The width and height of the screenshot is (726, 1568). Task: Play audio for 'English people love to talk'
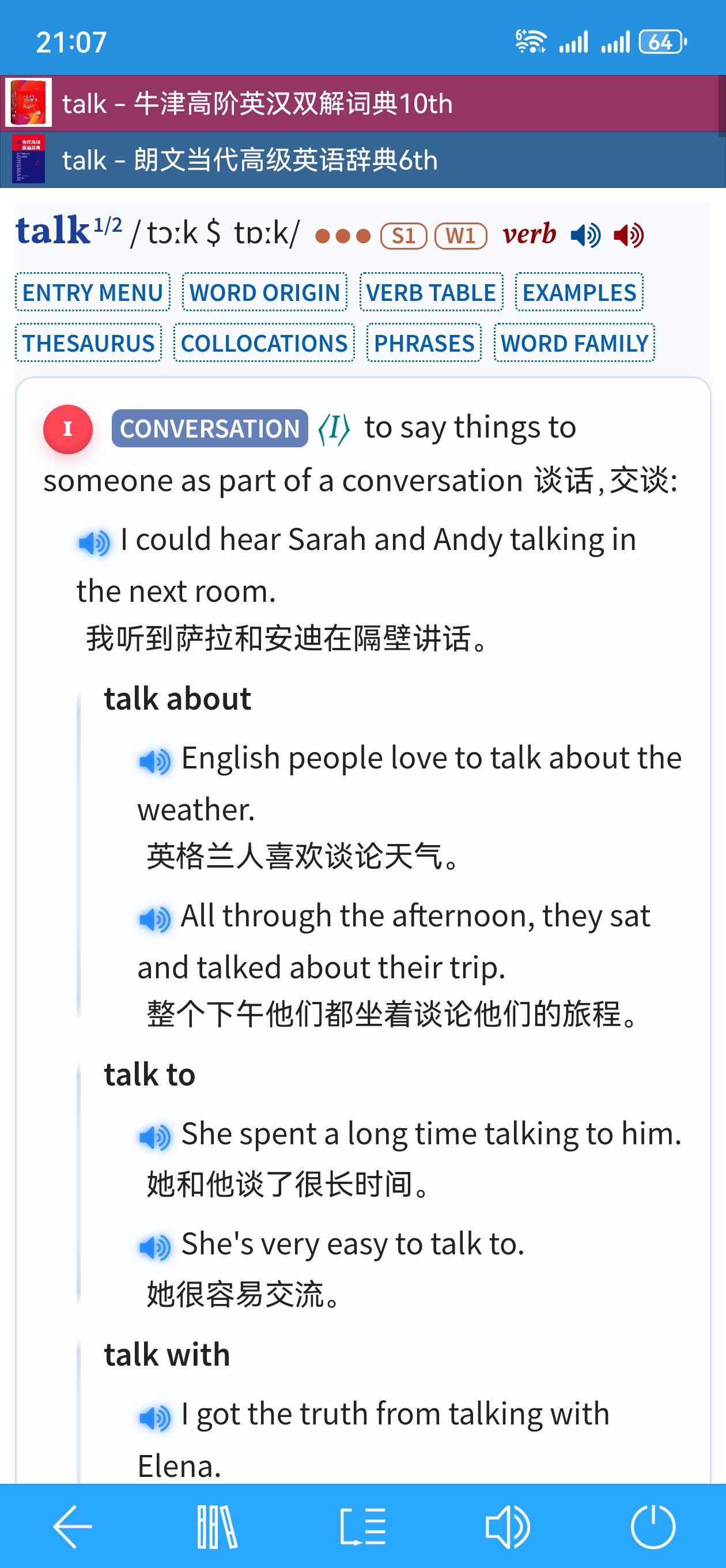154,761
